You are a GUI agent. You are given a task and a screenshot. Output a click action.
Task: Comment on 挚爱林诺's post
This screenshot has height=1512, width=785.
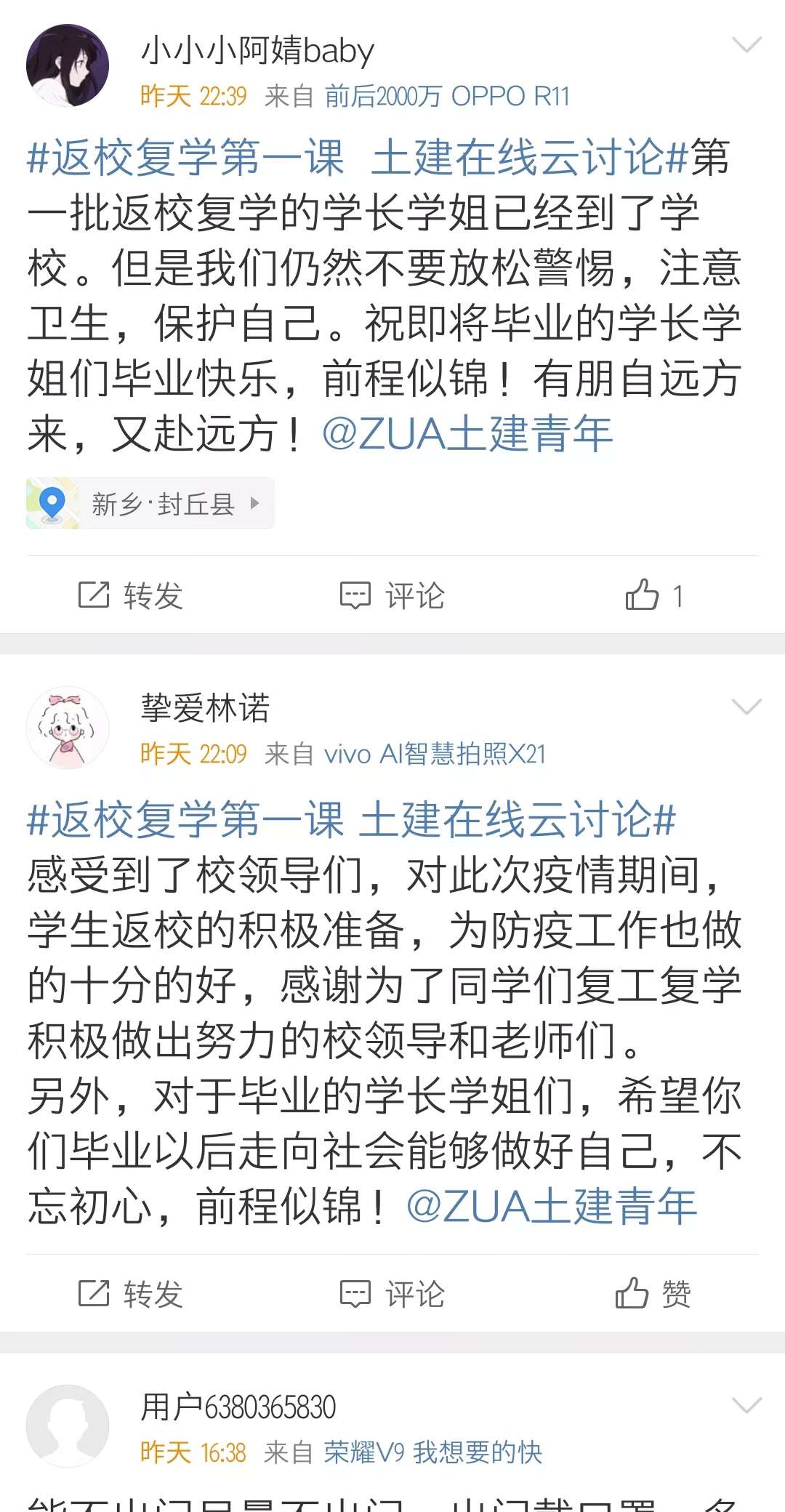[x=392, y=1294]
